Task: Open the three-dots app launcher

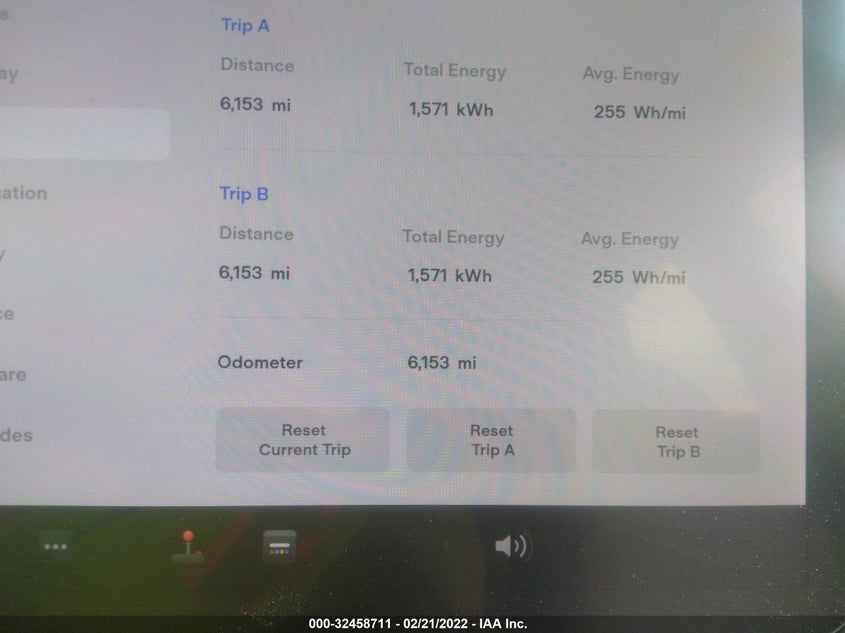Action: click(56, 546)
